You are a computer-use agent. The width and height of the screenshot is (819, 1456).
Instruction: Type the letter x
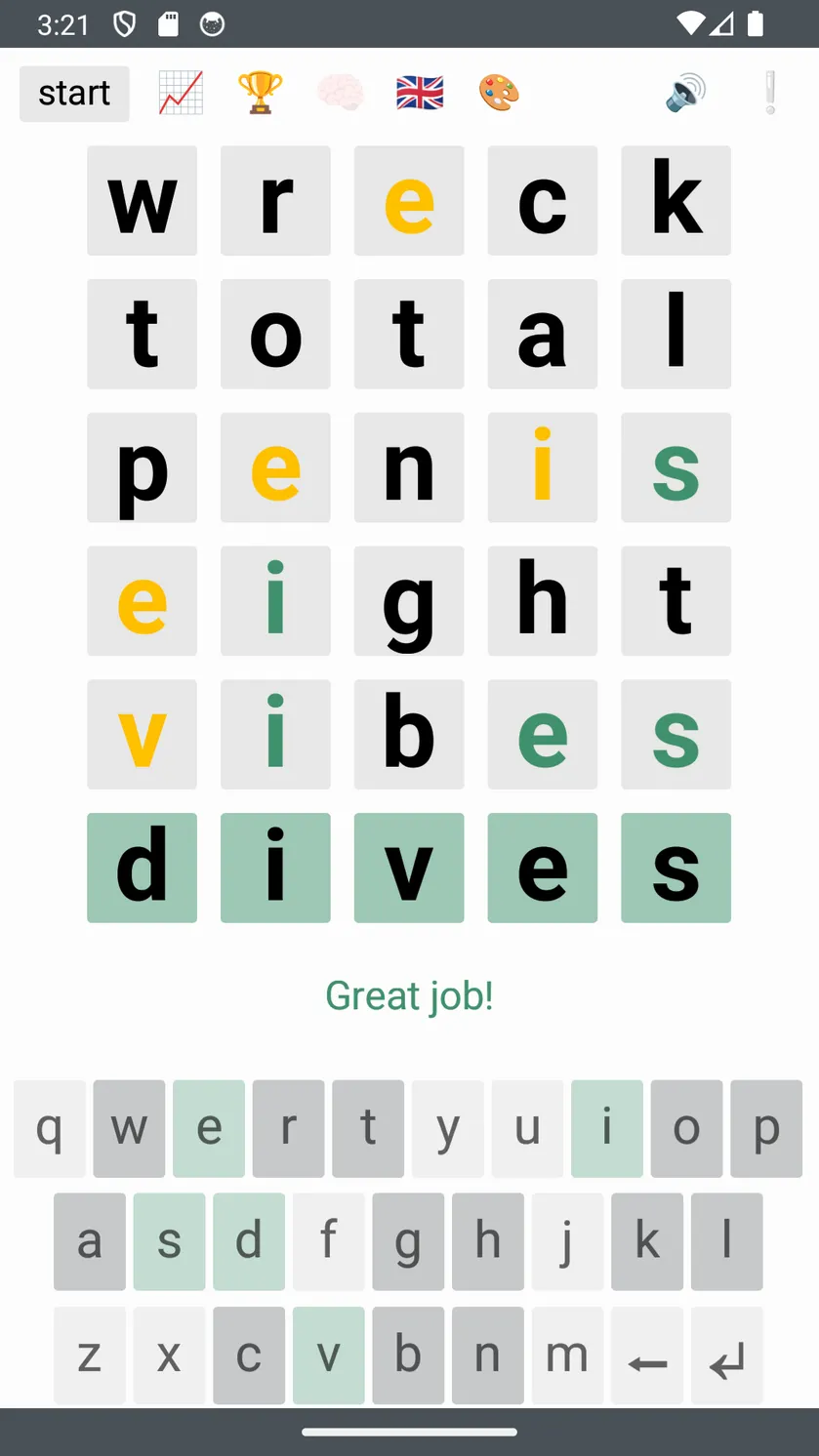tap(170, 1355)
